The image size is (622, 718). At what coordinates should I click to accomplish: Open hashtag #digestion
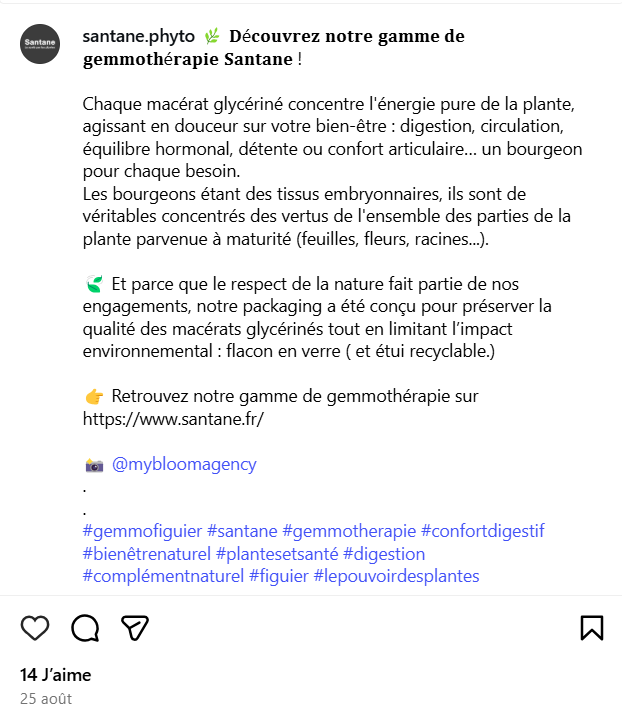pos(384,553)
